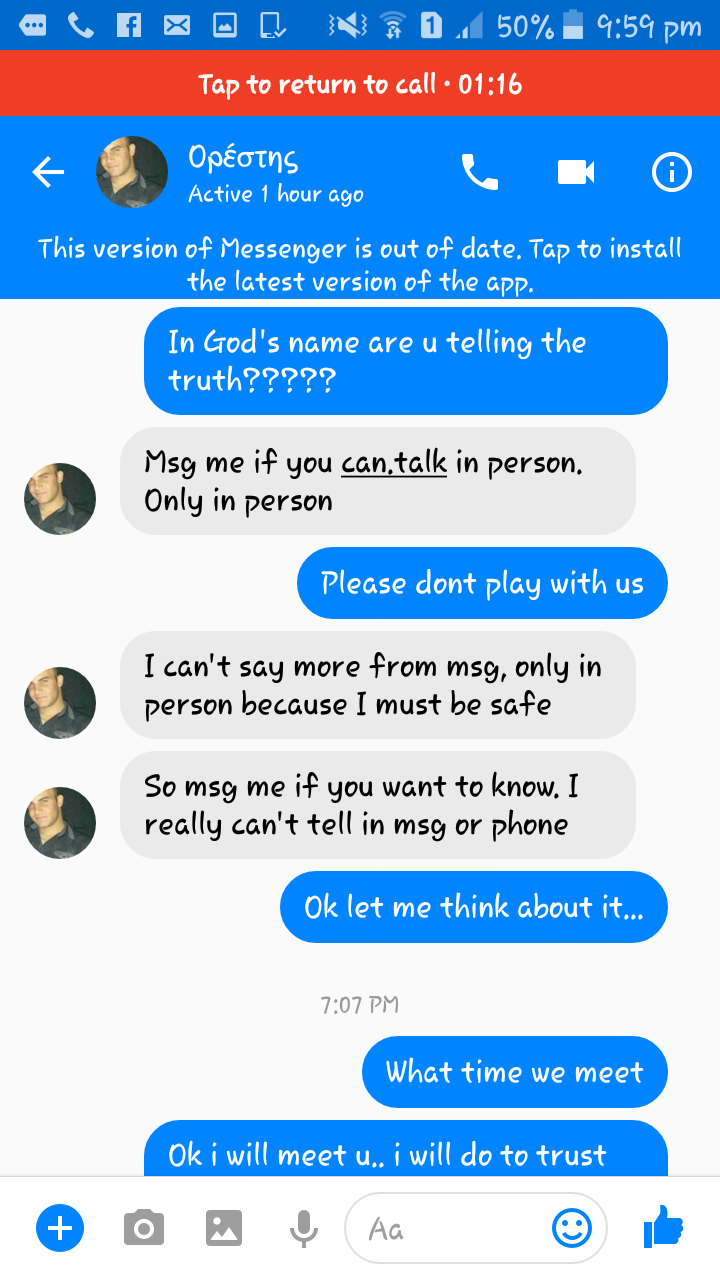Start a video call with Ορέστης
Screen dimensions: 720x1280
(576, 173)
